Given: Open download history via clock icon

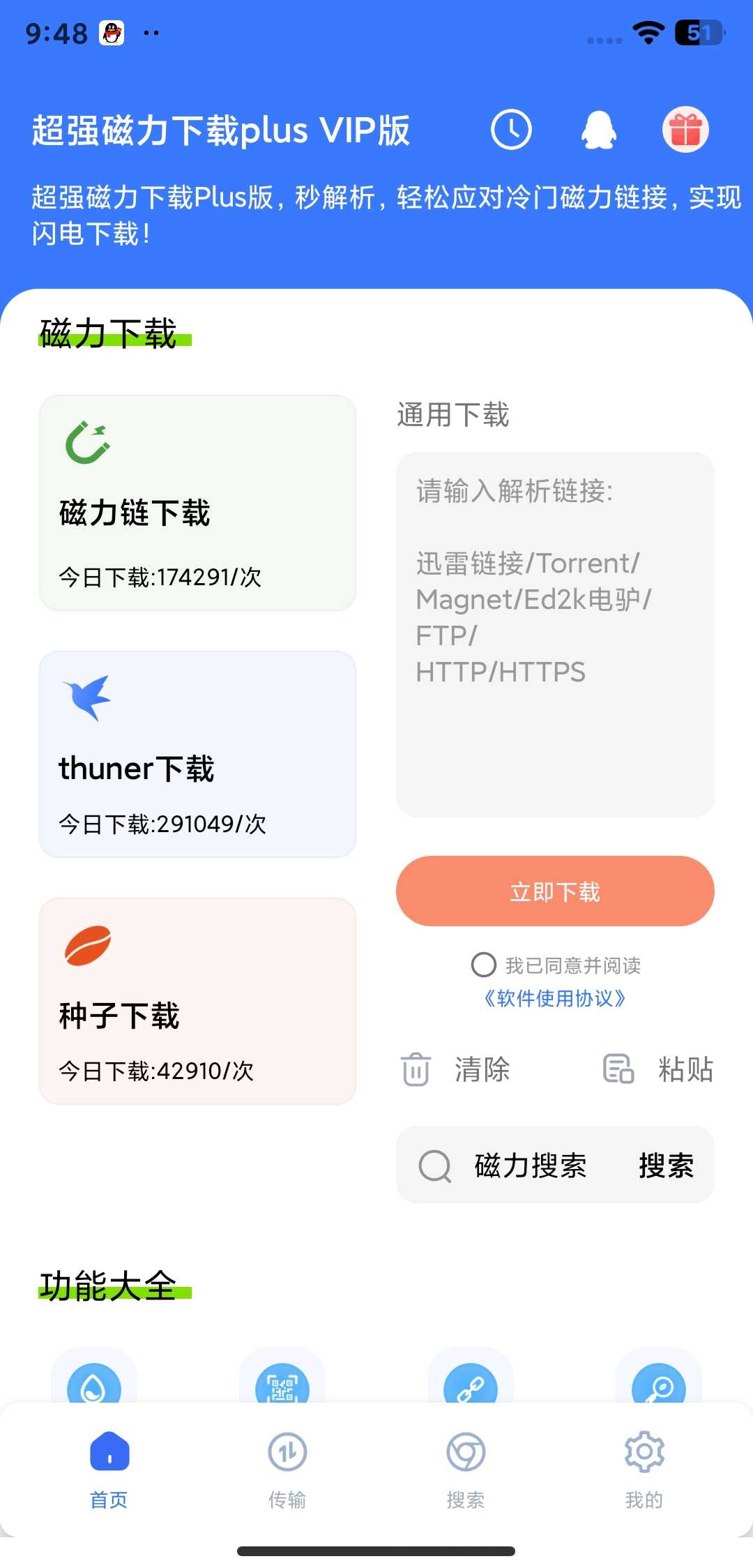Looking at the screenshot, I should tap(512, 130).
